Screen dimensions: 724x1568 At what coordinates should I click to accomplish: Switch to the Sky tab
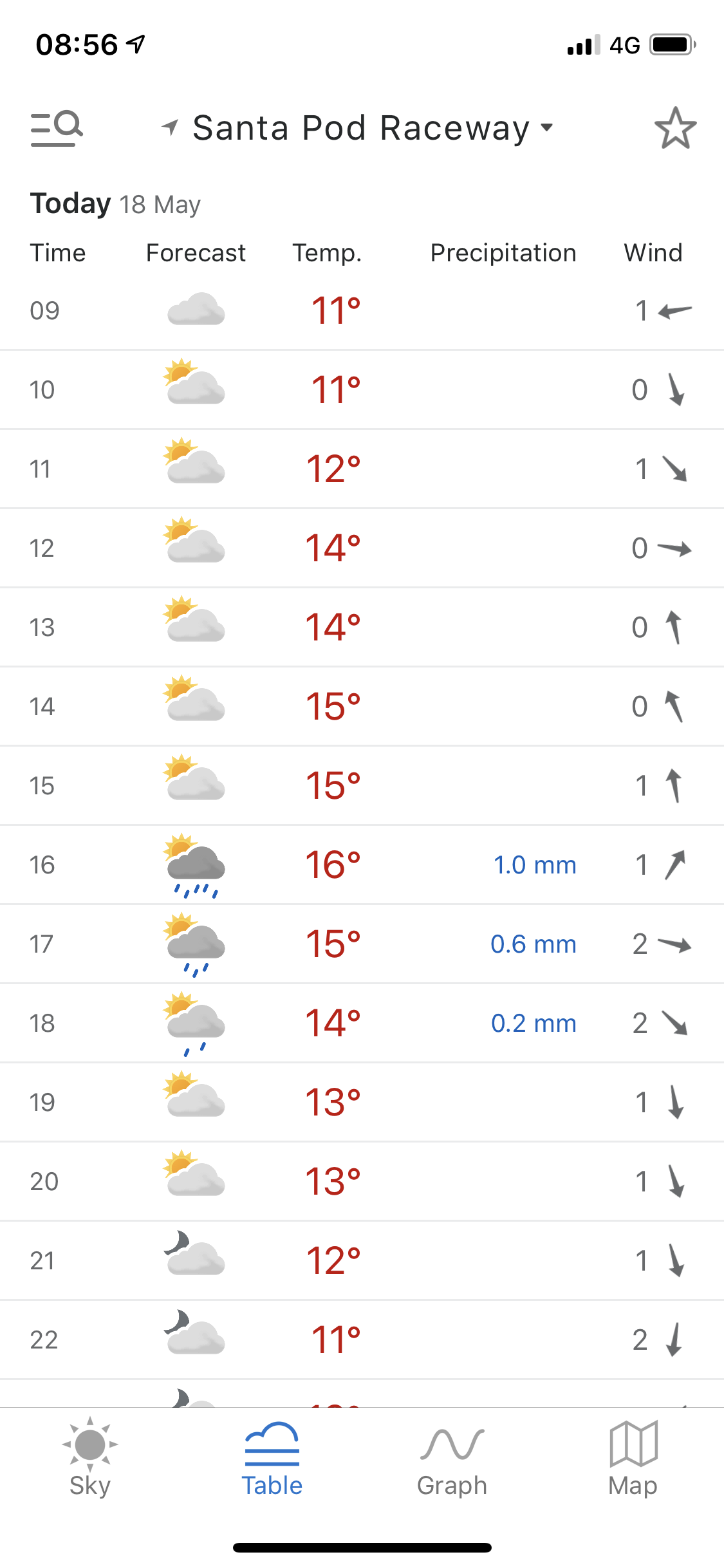click(90, 1458)
